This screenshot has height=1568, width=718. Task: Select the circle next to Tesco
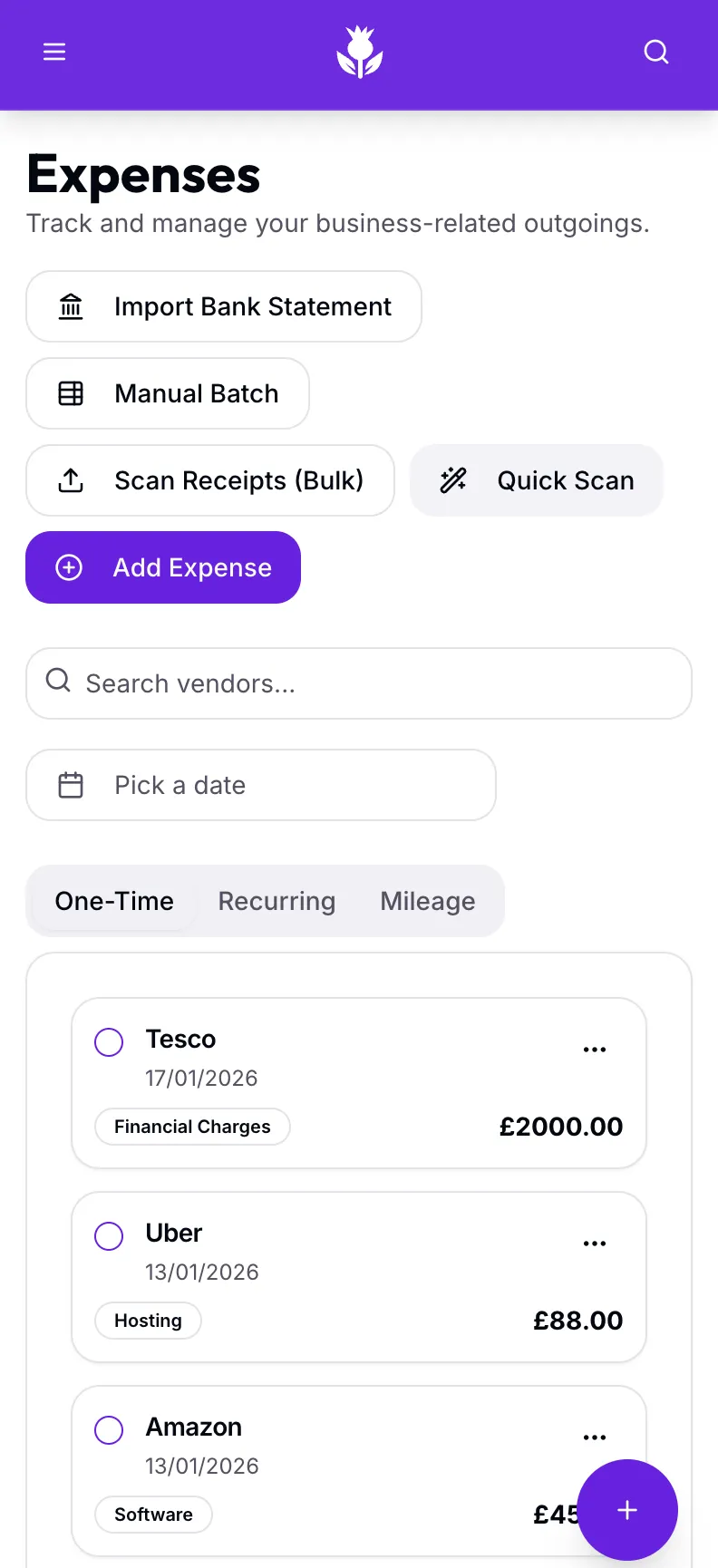coord(108,1042)
